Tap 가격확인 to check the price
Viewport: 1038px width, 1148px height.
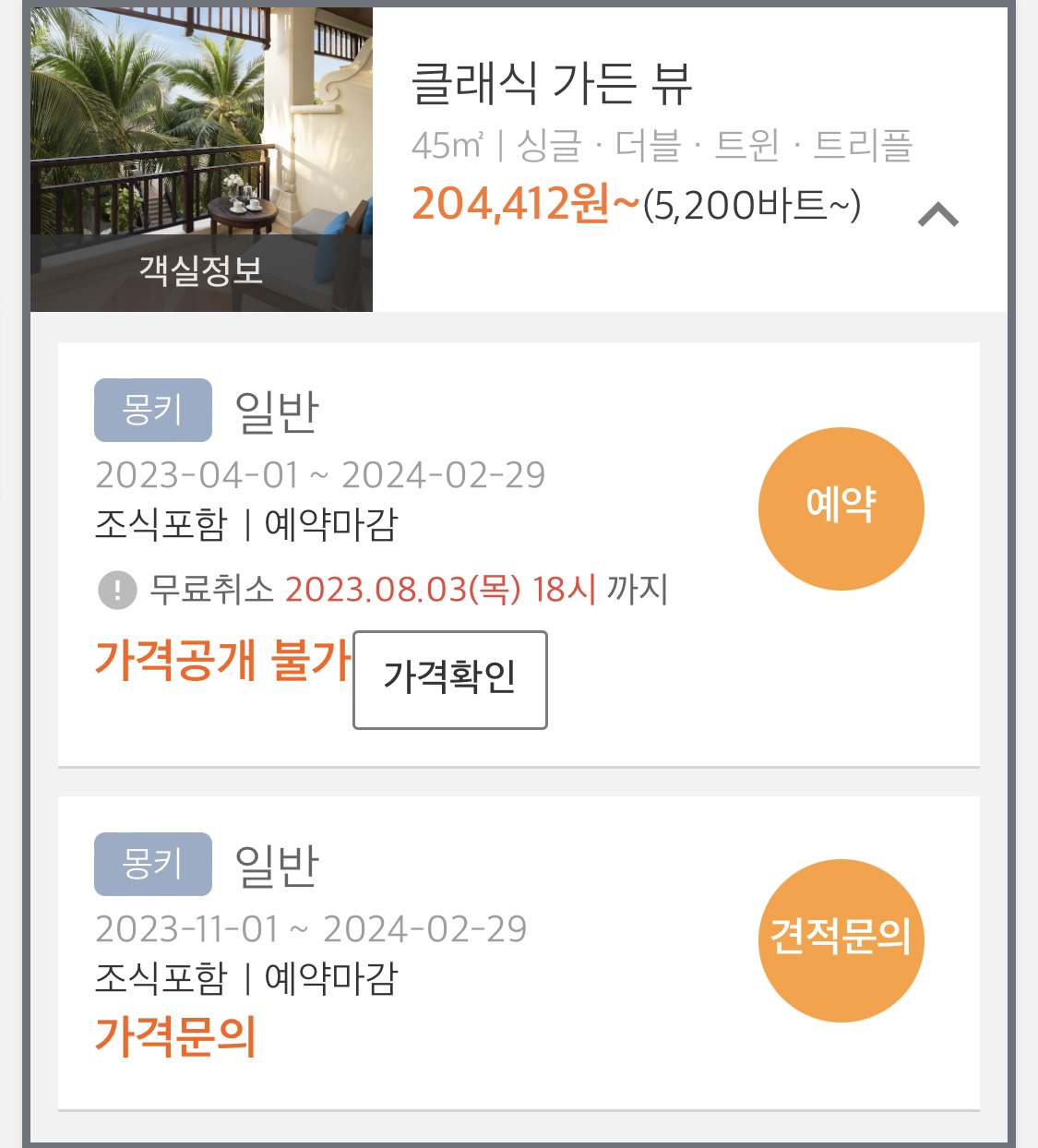[x=450, y=679]
